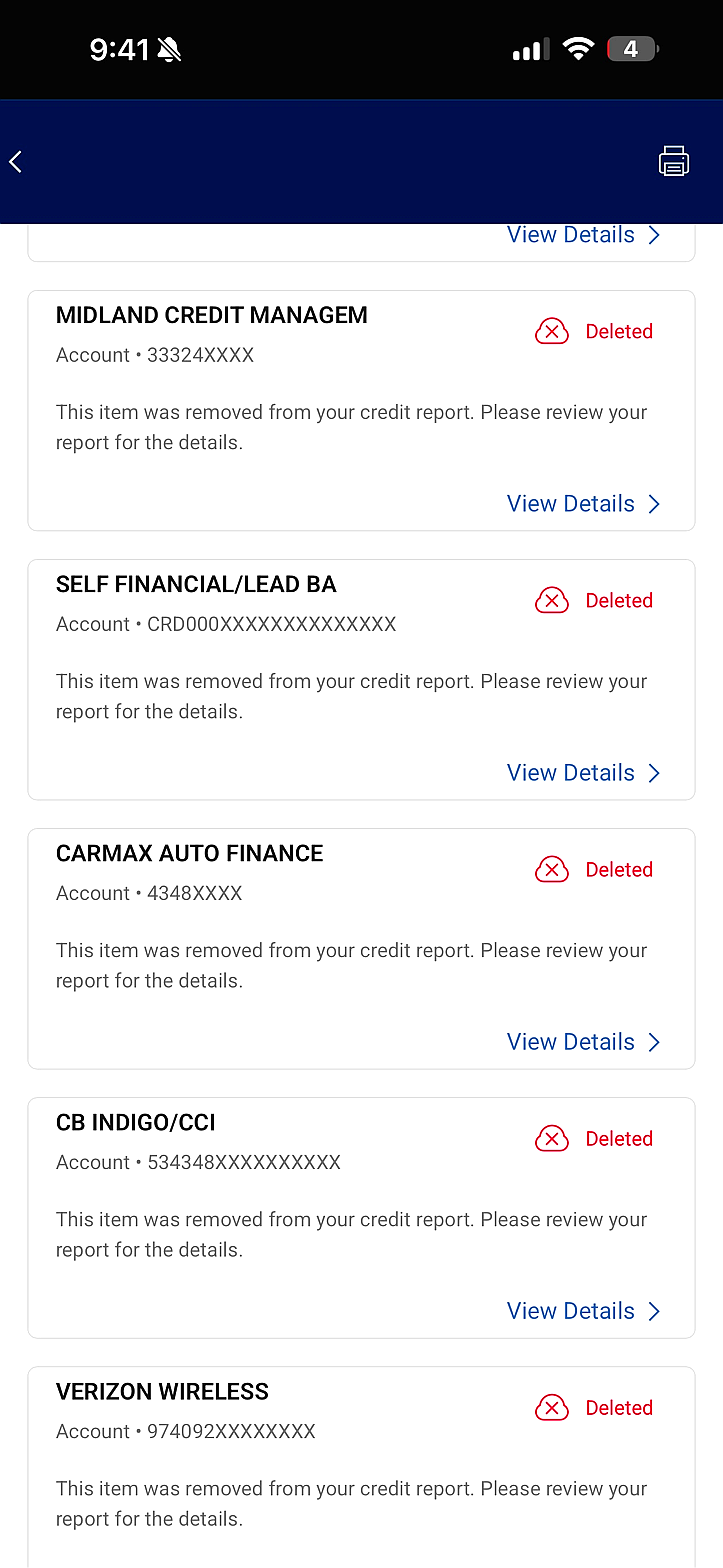Print the dispute results report
This screenshot has height=1568, width=723.
pyautogui.click(x=673, y=162)
